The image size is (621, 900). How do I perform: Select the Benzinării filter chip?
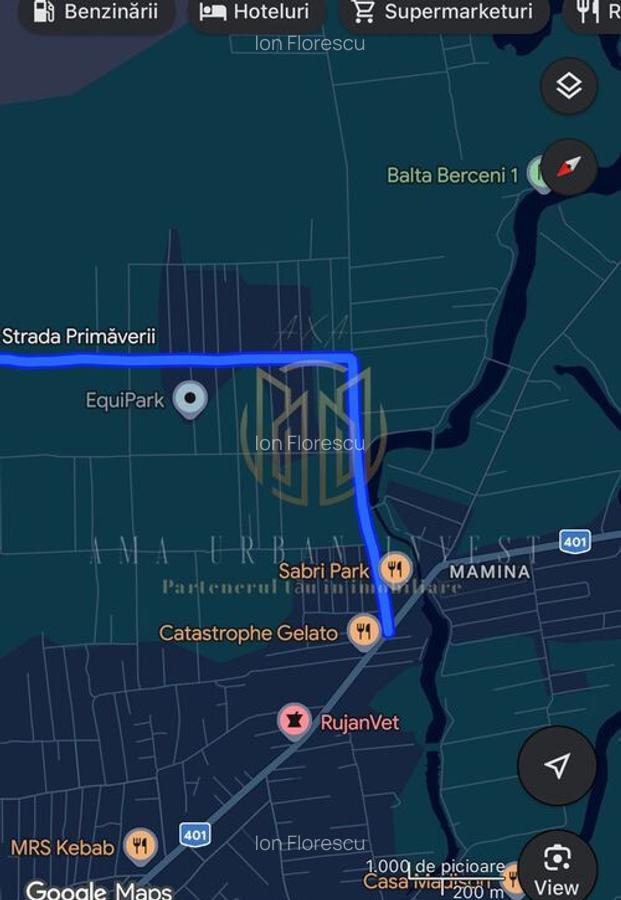click(x=95, y=12)
